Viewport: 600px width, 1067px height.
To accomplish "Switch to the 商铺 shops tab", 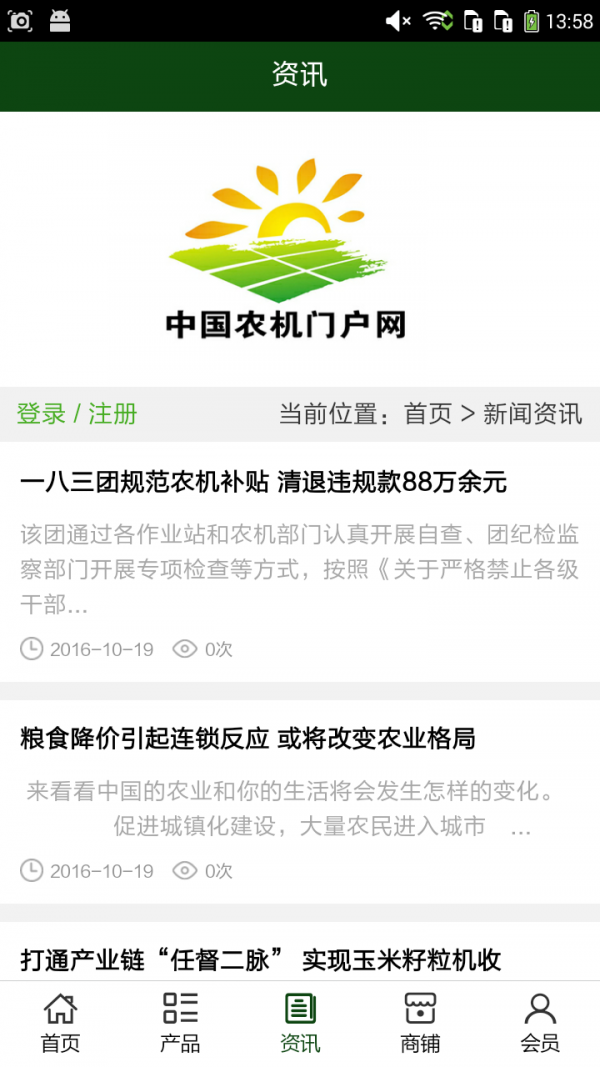I will point(420,1022).
